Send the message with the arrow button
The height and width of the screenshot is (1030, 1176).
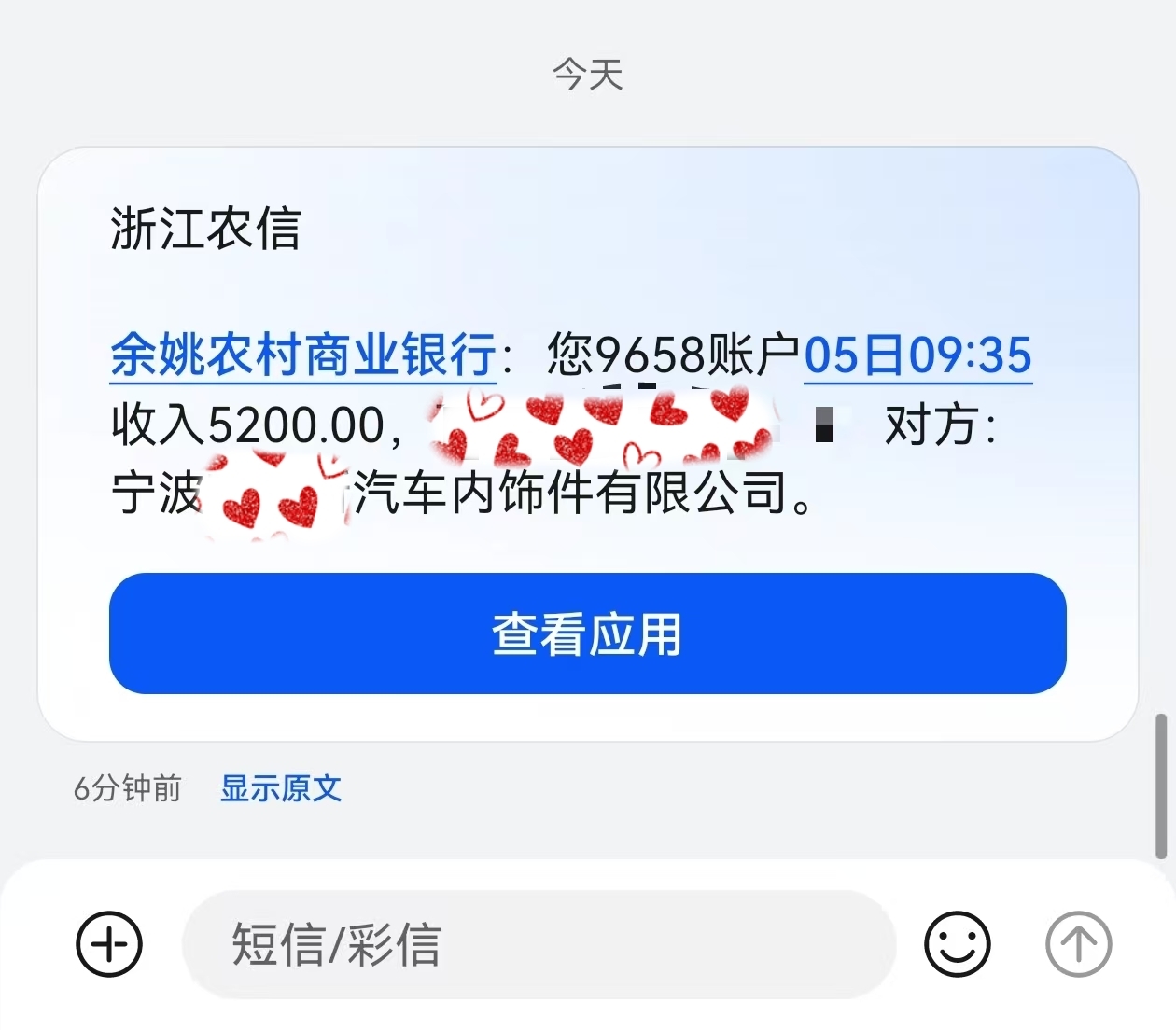(x=1078, y=943)
